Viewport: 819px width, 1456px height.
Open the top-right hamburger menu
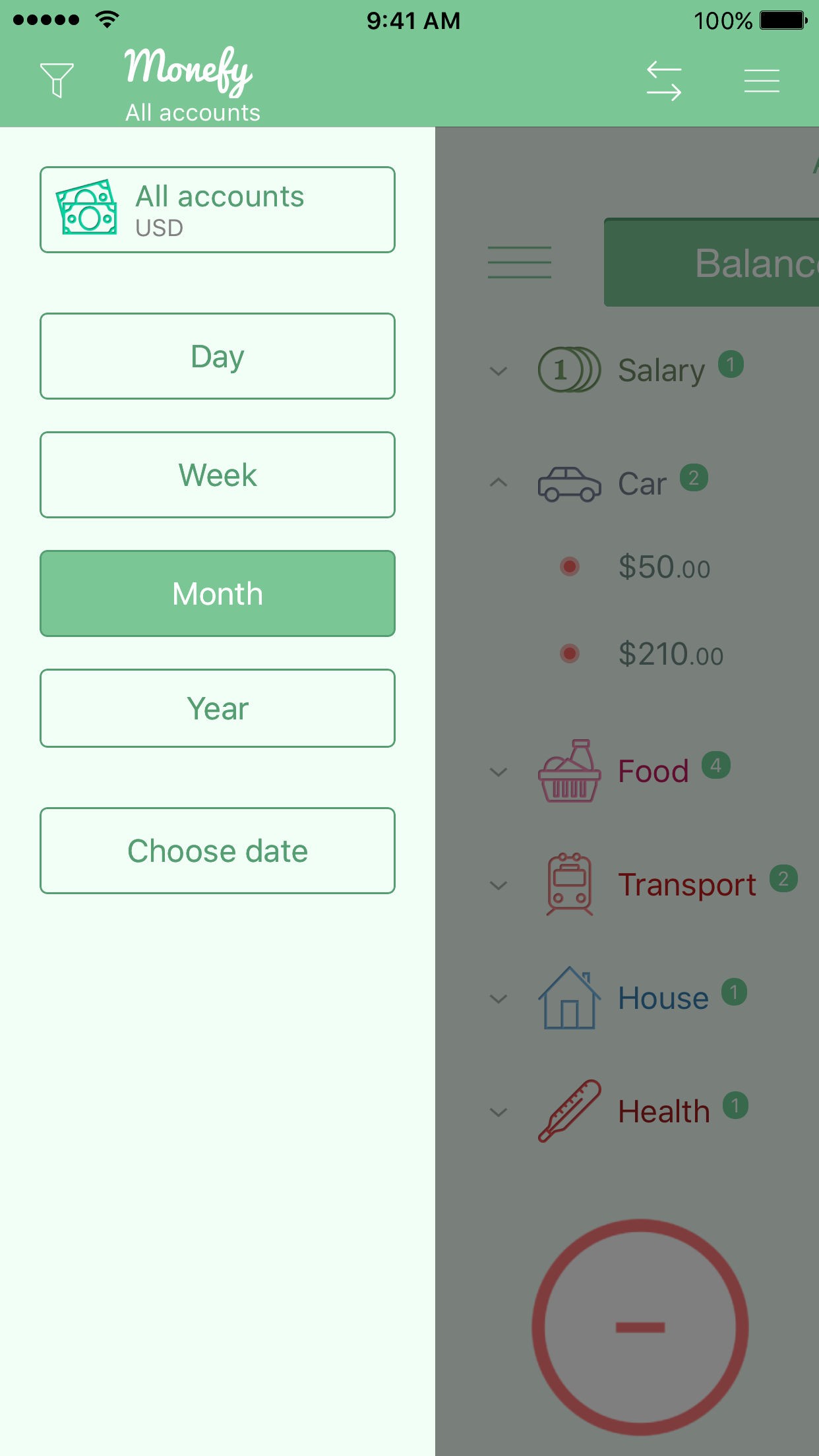[762, 80]
